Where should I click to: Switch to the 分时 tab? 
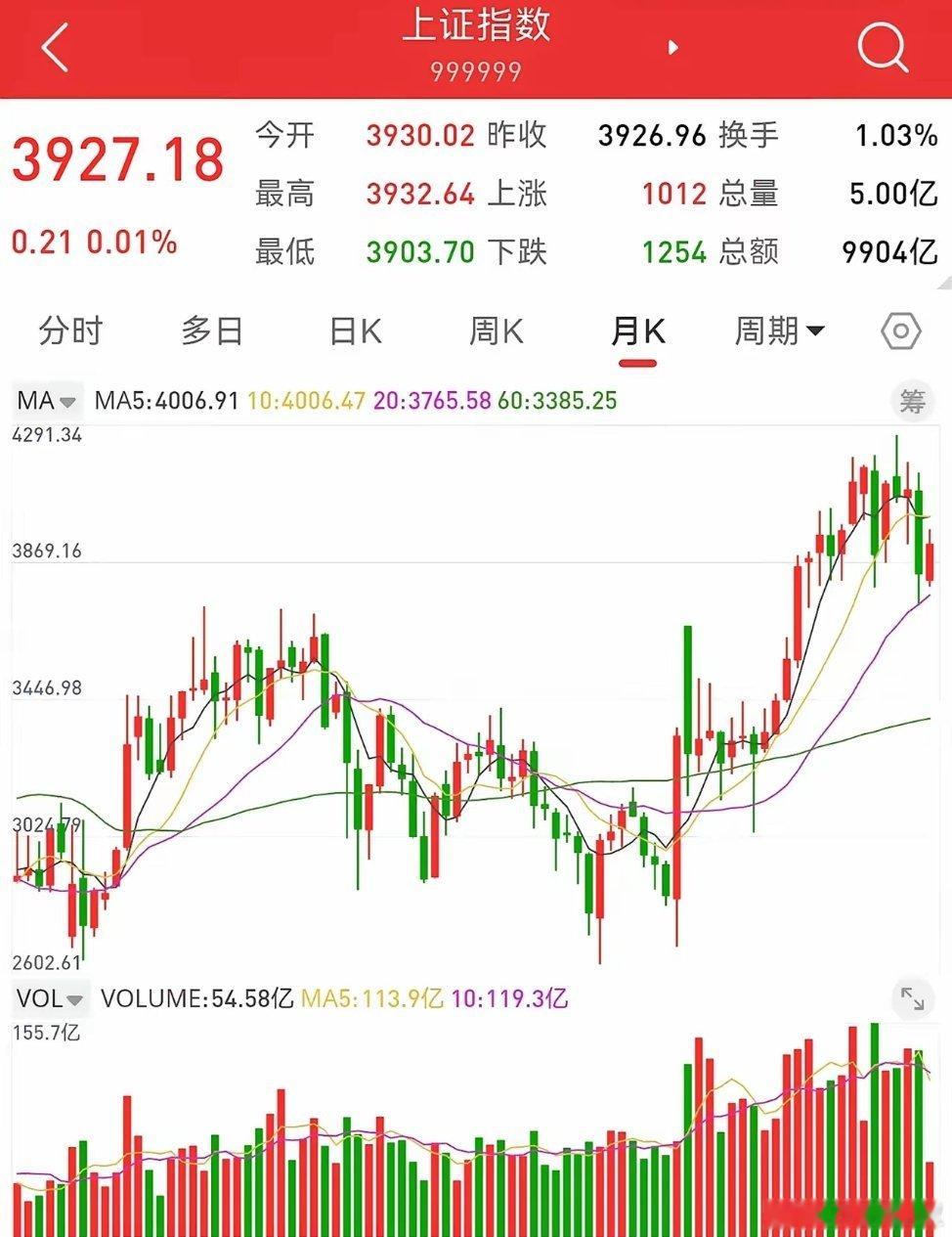pyautogui.click(x=69, y=331)
